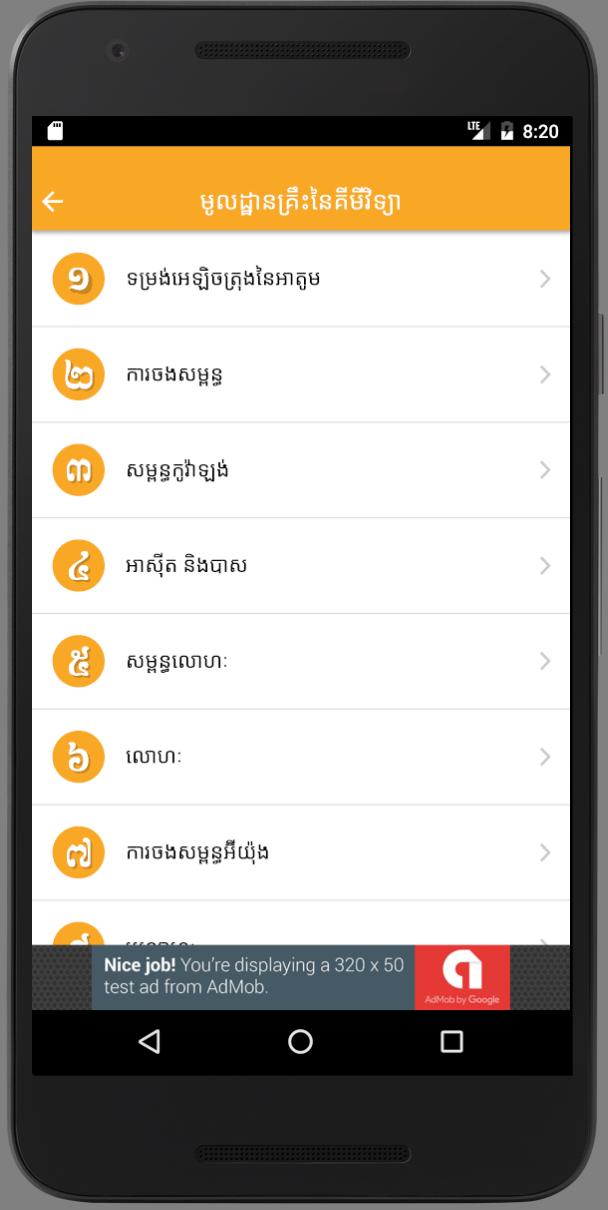Image resolution: width=608 pixels, height=1210 pixels.
Task: Select chapter ៣ សម្ពន្ធកូវ៉ាឡង់
Action: pos(300,470)
